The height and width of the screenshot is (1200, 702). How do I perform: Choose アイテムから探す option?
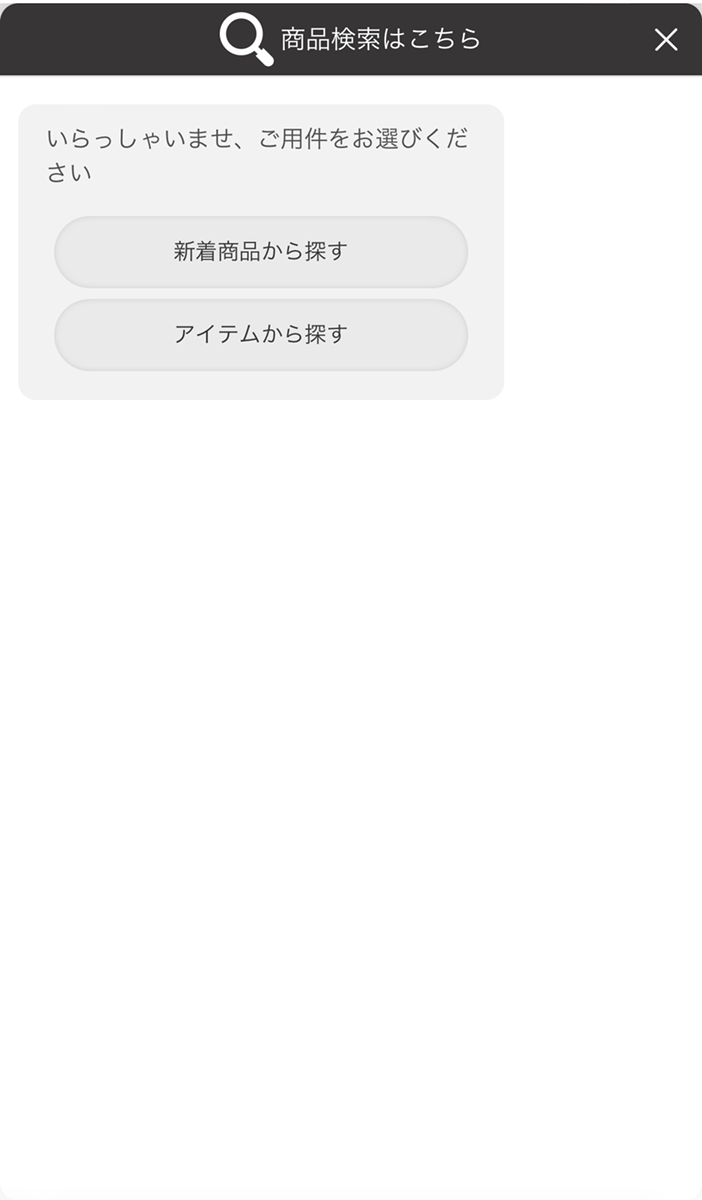coord(261,335)
